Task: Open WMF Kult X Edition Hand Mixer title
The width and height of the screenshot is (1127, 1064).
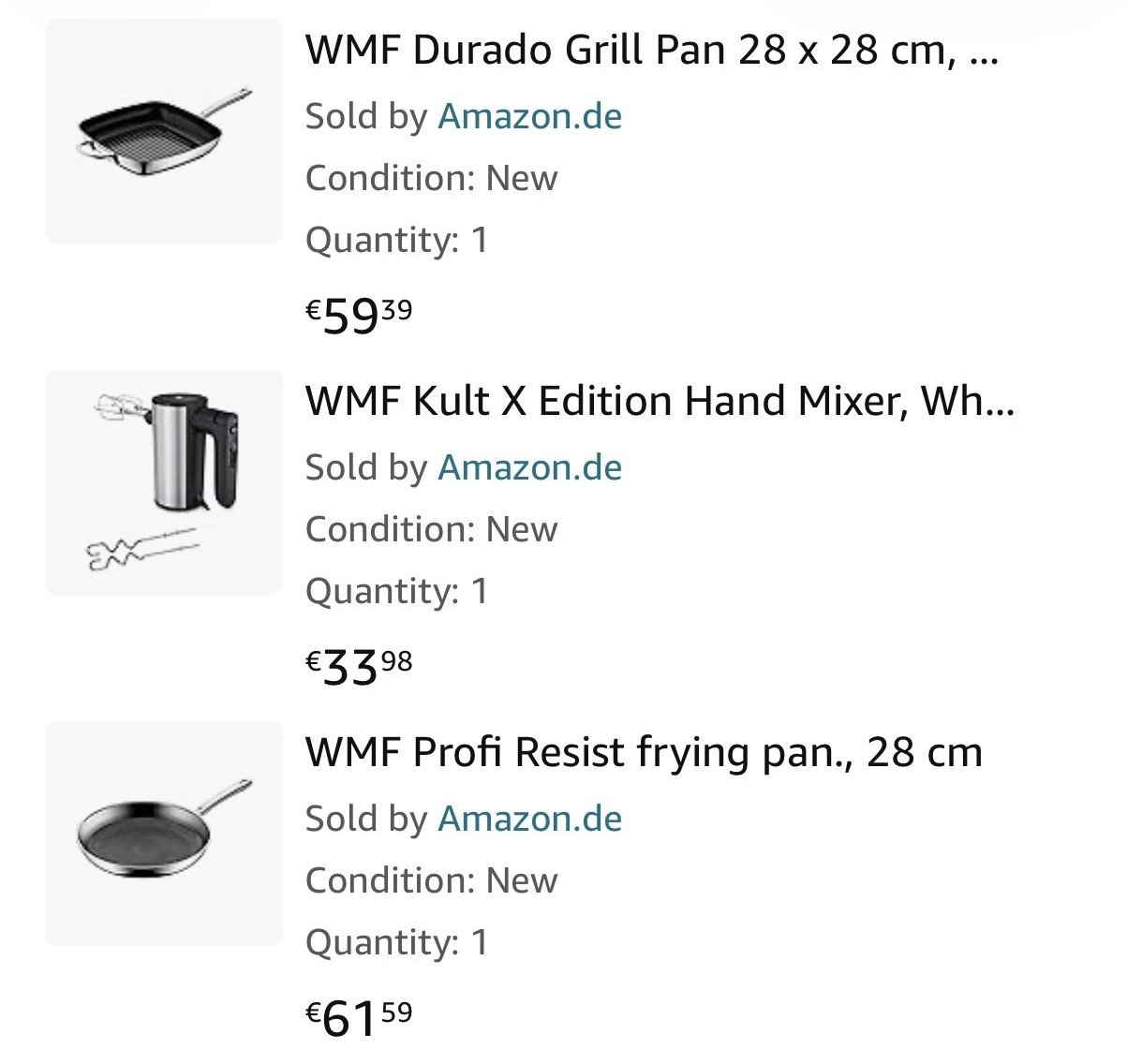Action: (659, 401)
